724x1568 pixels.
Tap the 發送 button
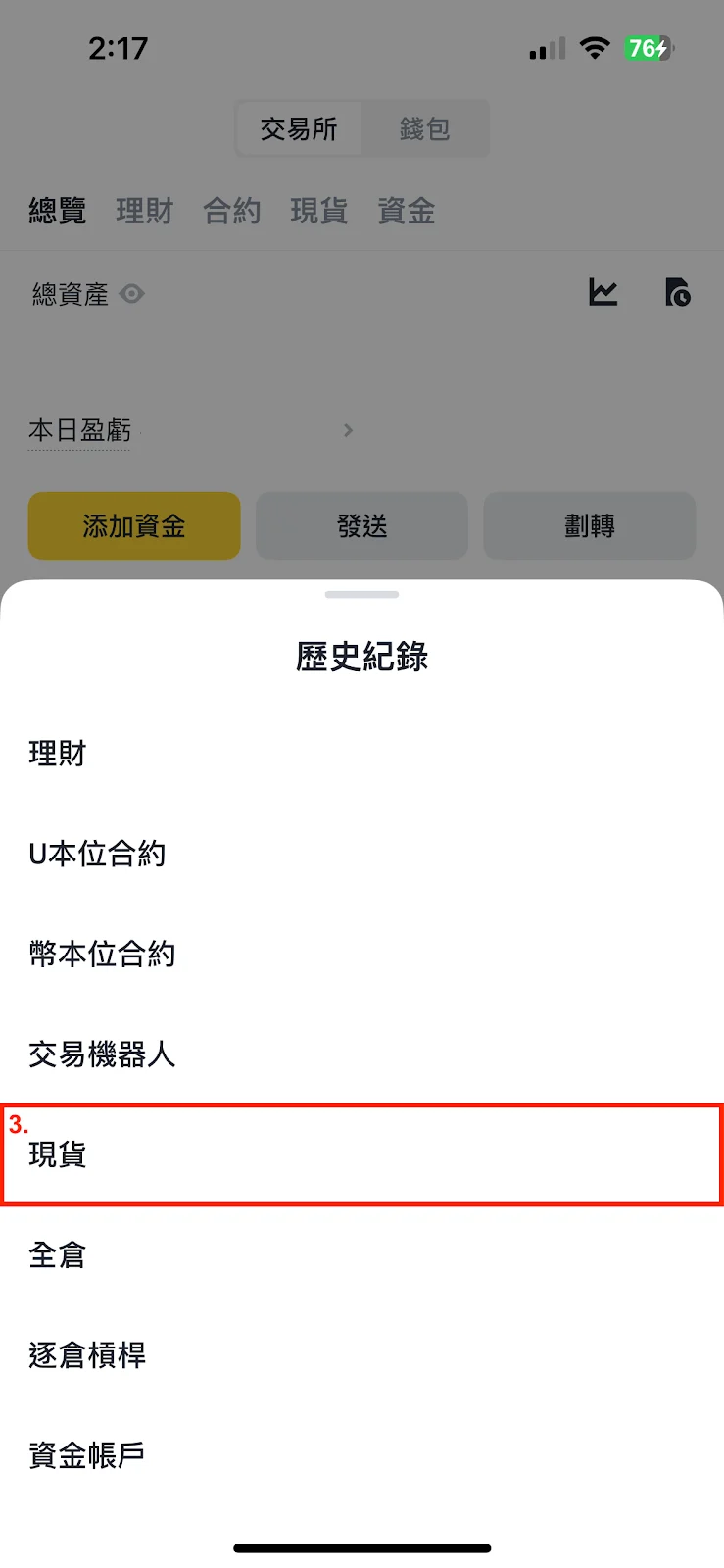(362, 526)
